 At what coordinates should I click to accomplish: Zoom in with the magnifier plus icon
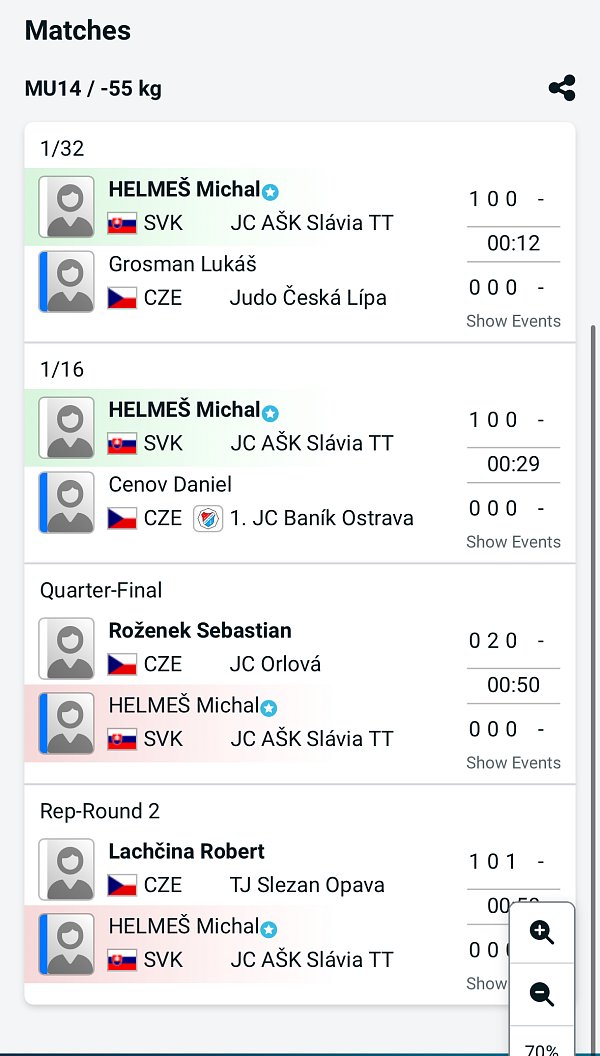[541, 933]
